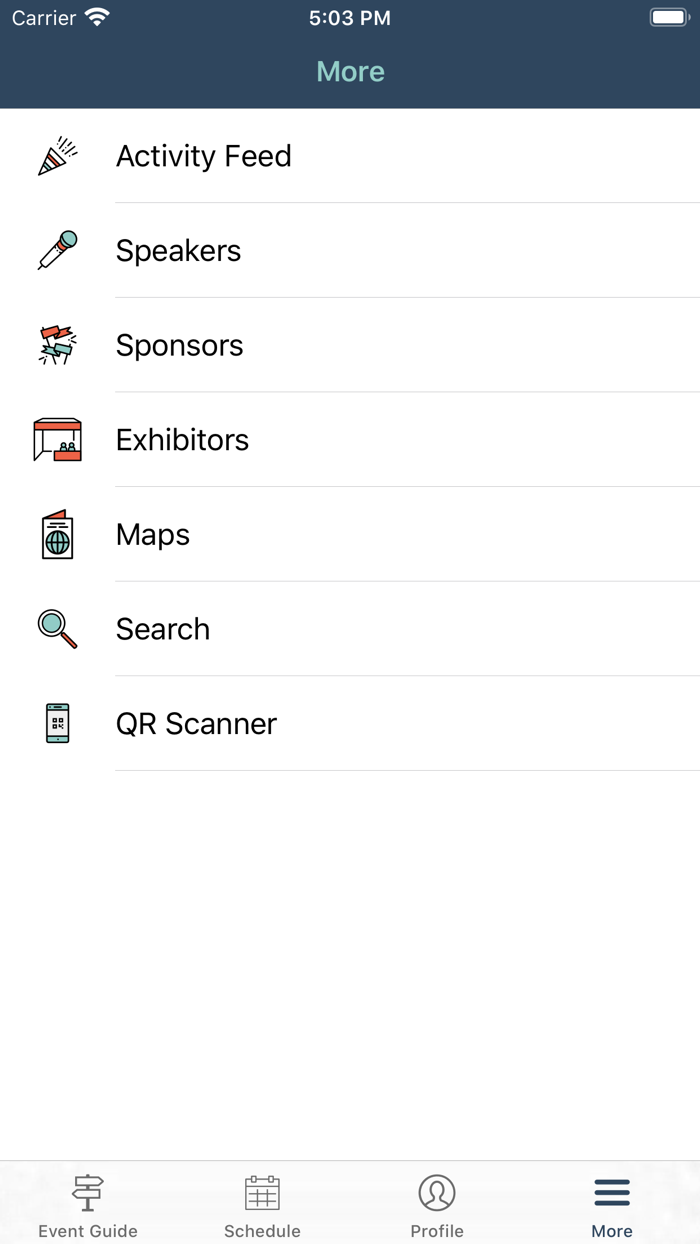
Task: Open the Speakers list
Action: pyautogui.click(x=350, y=250)
